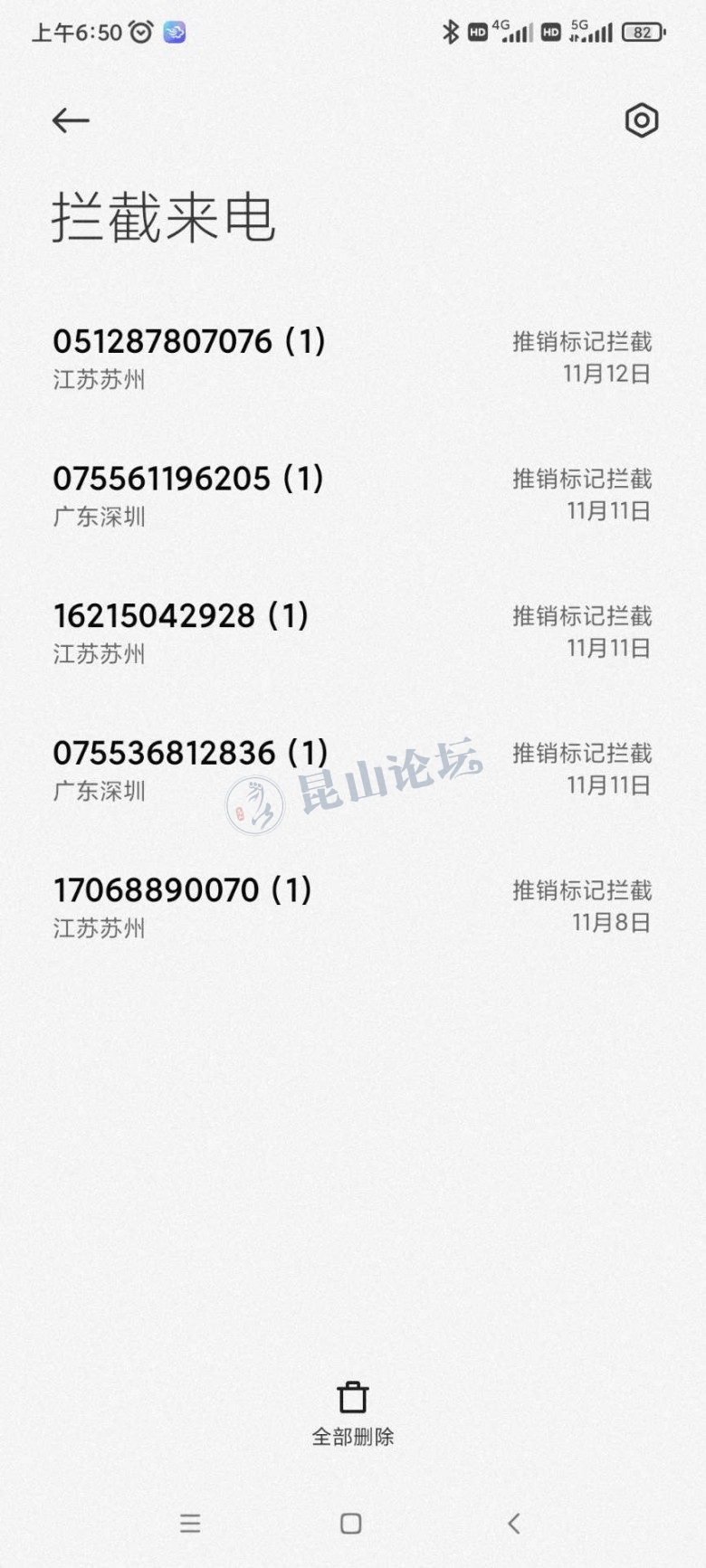
Task: Select blocked call 075536812836
Action: tap(352, 769)
